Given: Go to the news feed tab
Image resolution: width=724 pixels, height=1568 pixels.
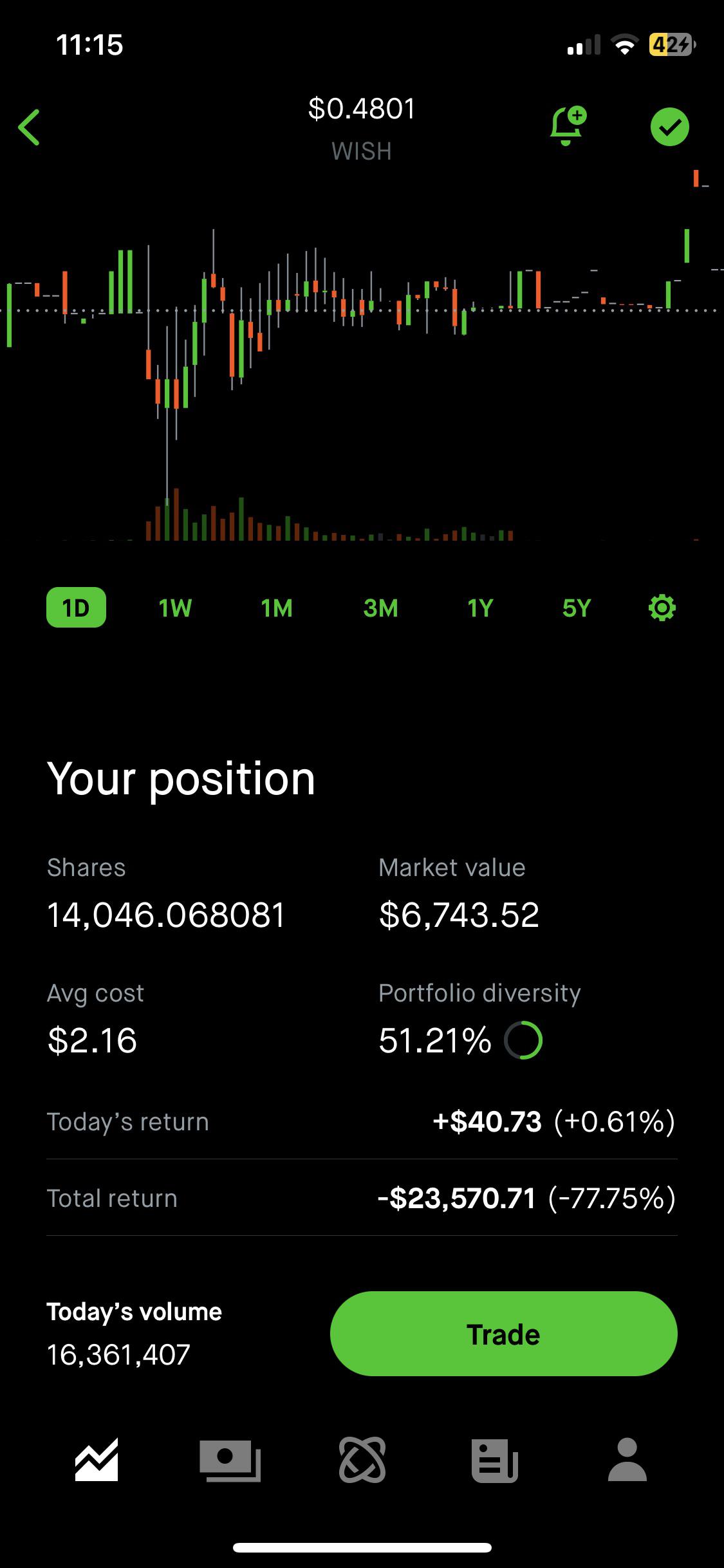Looking at the screenshot, I should click(x=494, y=1460).
